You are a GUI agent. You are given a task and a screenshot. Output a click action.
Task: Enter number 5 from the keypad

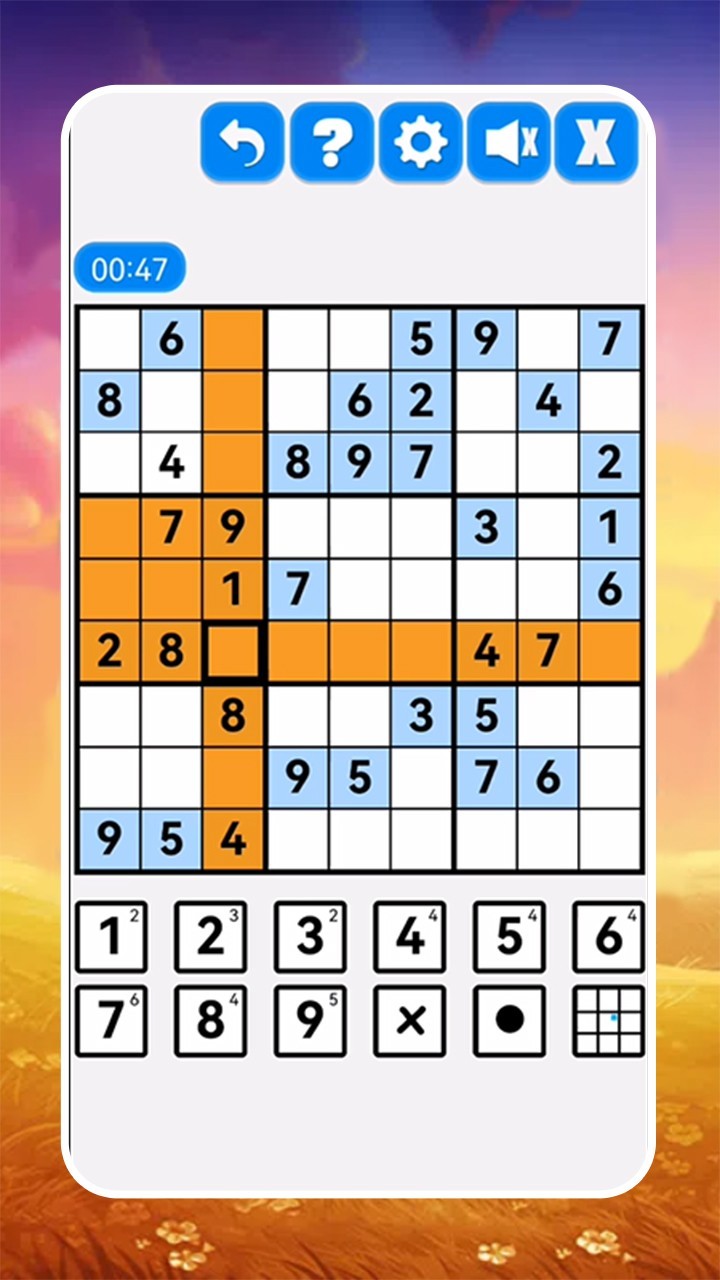click(509, 937)
